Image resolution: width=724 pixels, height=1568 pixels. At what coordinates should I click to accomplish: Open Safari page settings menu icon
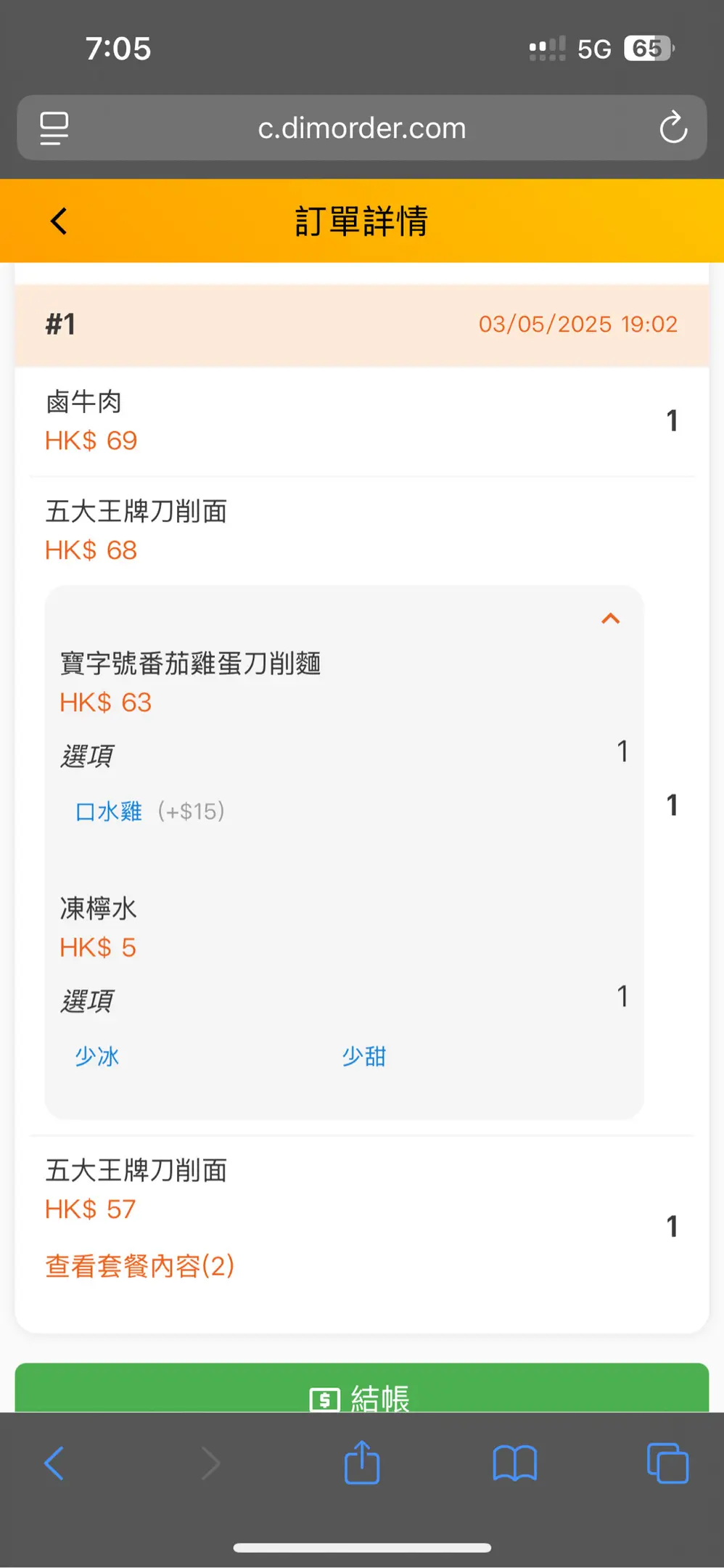pos(54,128)
